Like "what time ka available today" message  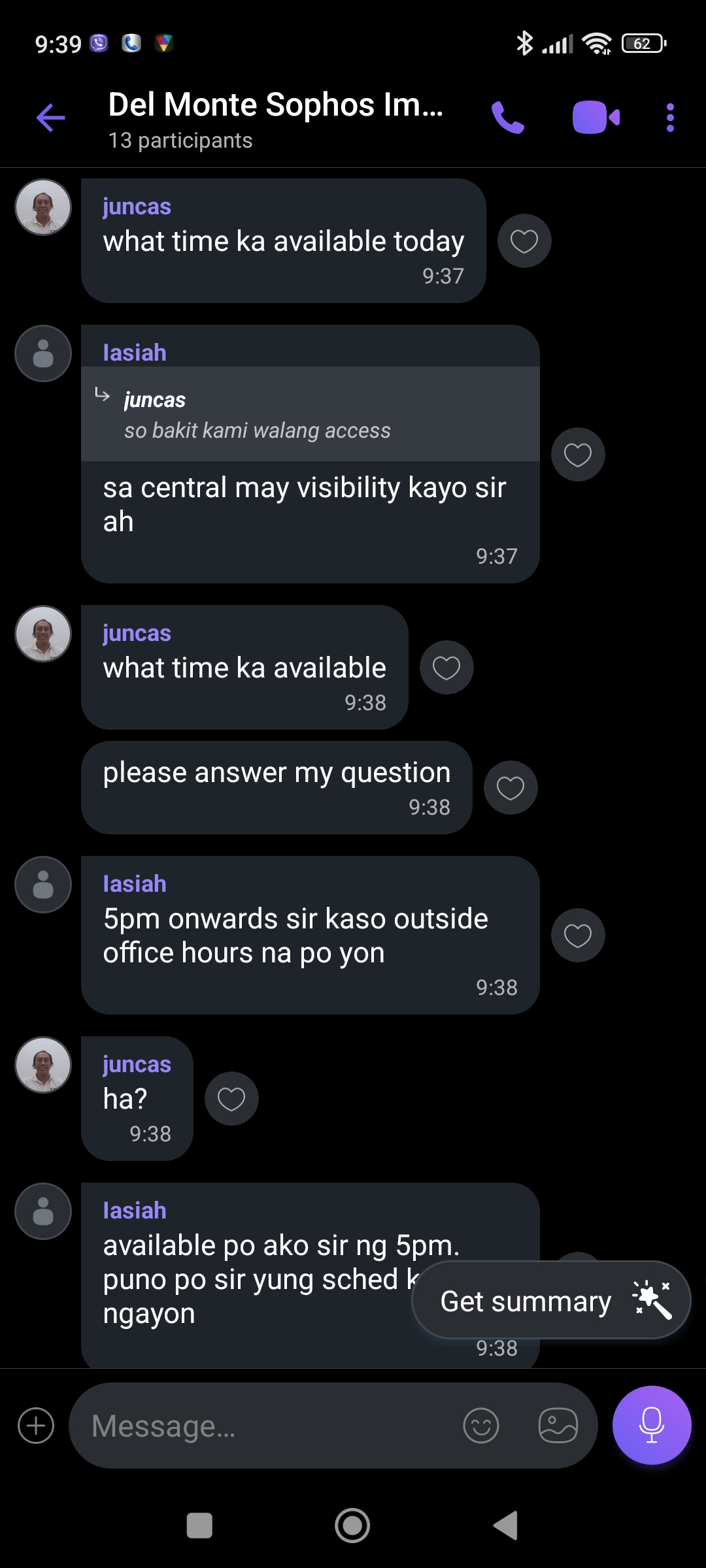point(524,241)
